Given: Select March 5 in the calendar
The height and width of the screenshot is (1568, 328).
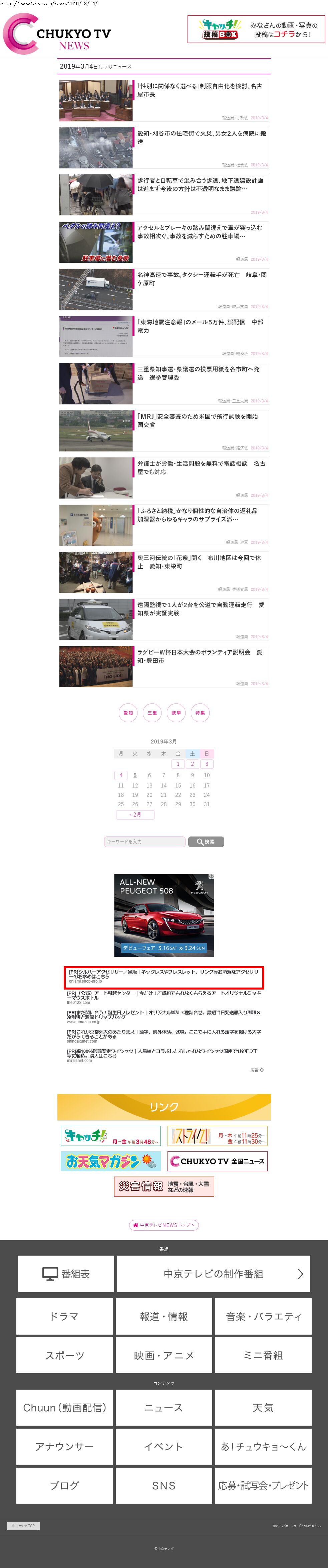Looking at the screenshot, I should (x=135, y=775).
